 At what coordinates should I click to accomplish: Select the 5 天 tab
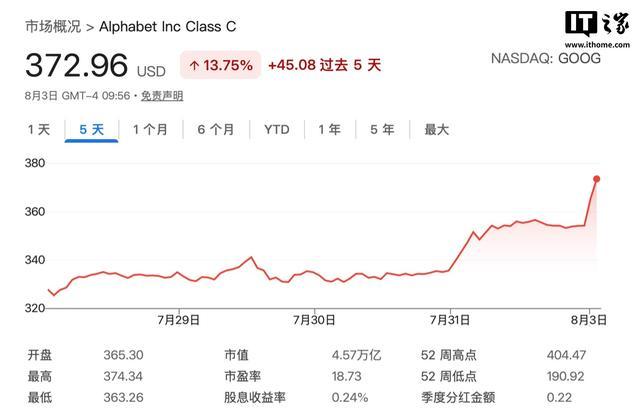click(x=91, y=130)
